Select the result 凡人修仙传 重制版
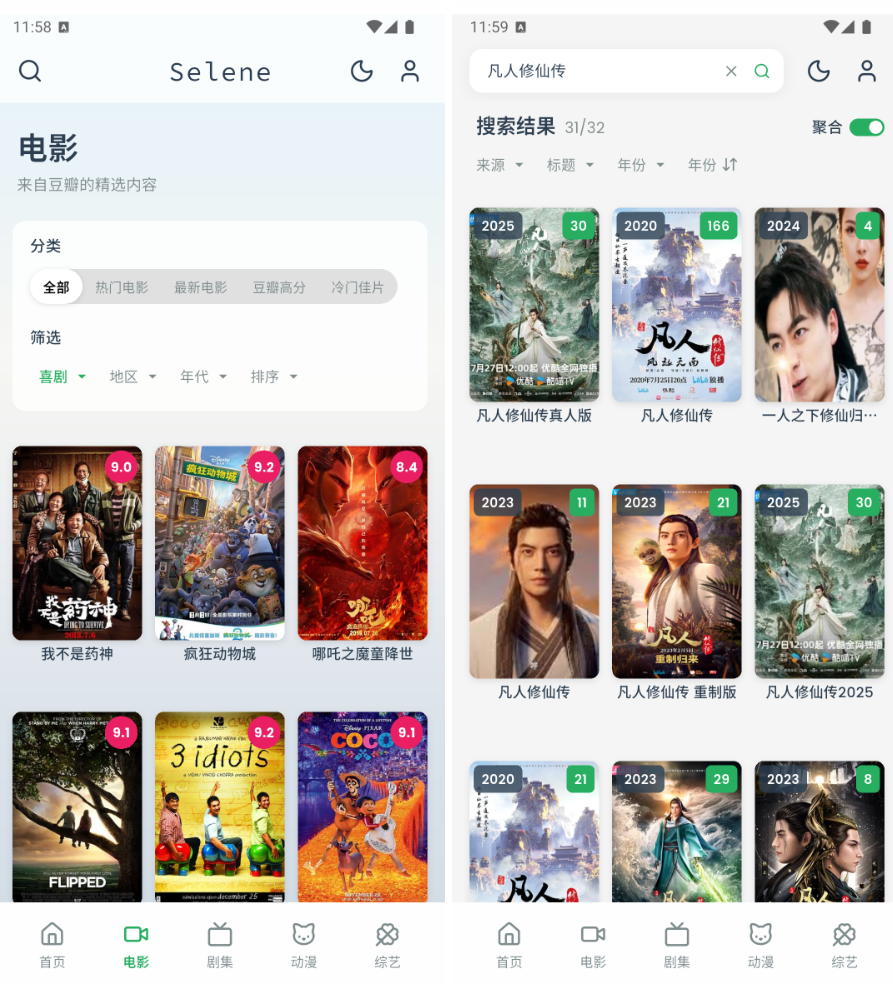Screen dimensions: 893x984 (x=677, y=582)
